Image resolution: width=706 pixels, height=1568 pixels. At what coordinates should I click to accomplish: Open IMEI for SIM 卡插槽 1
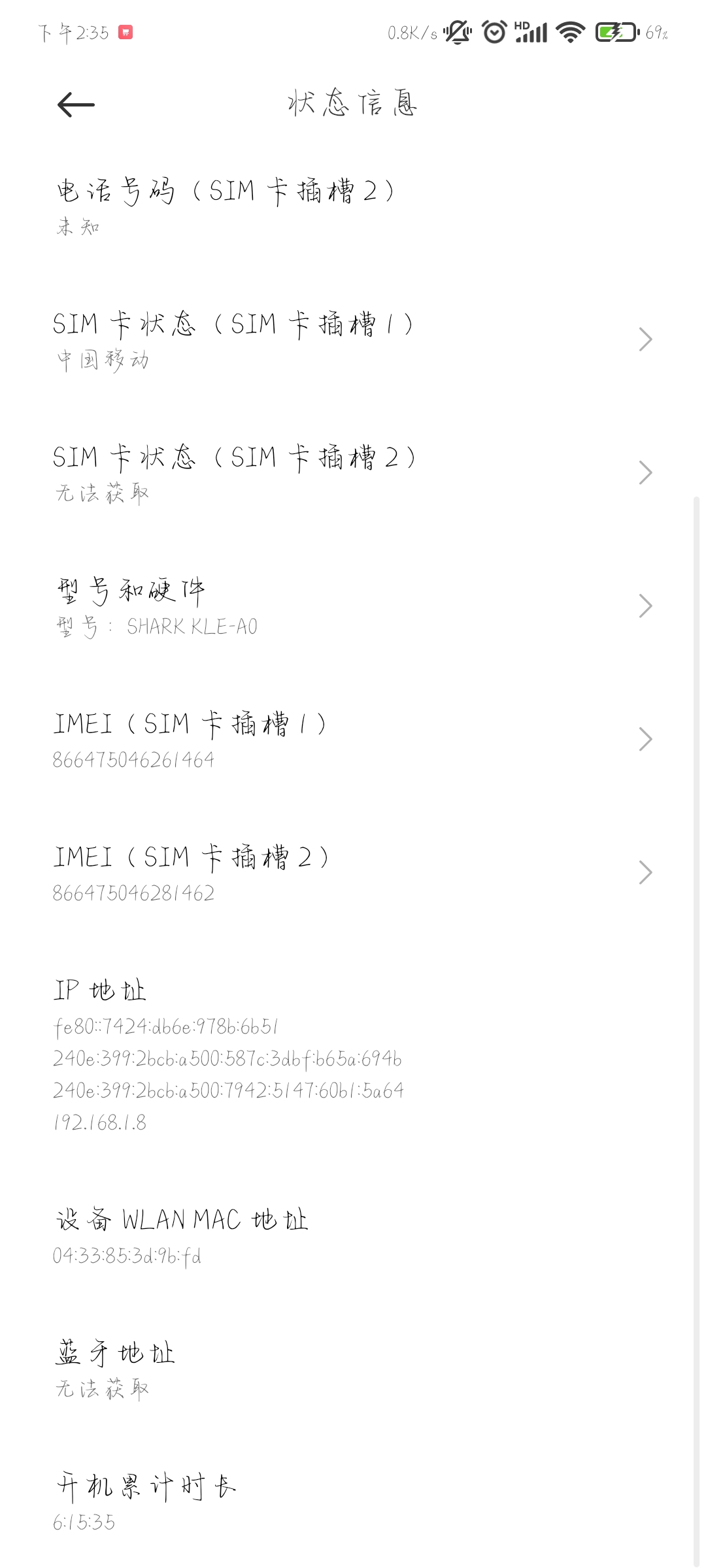pos(353,740)
